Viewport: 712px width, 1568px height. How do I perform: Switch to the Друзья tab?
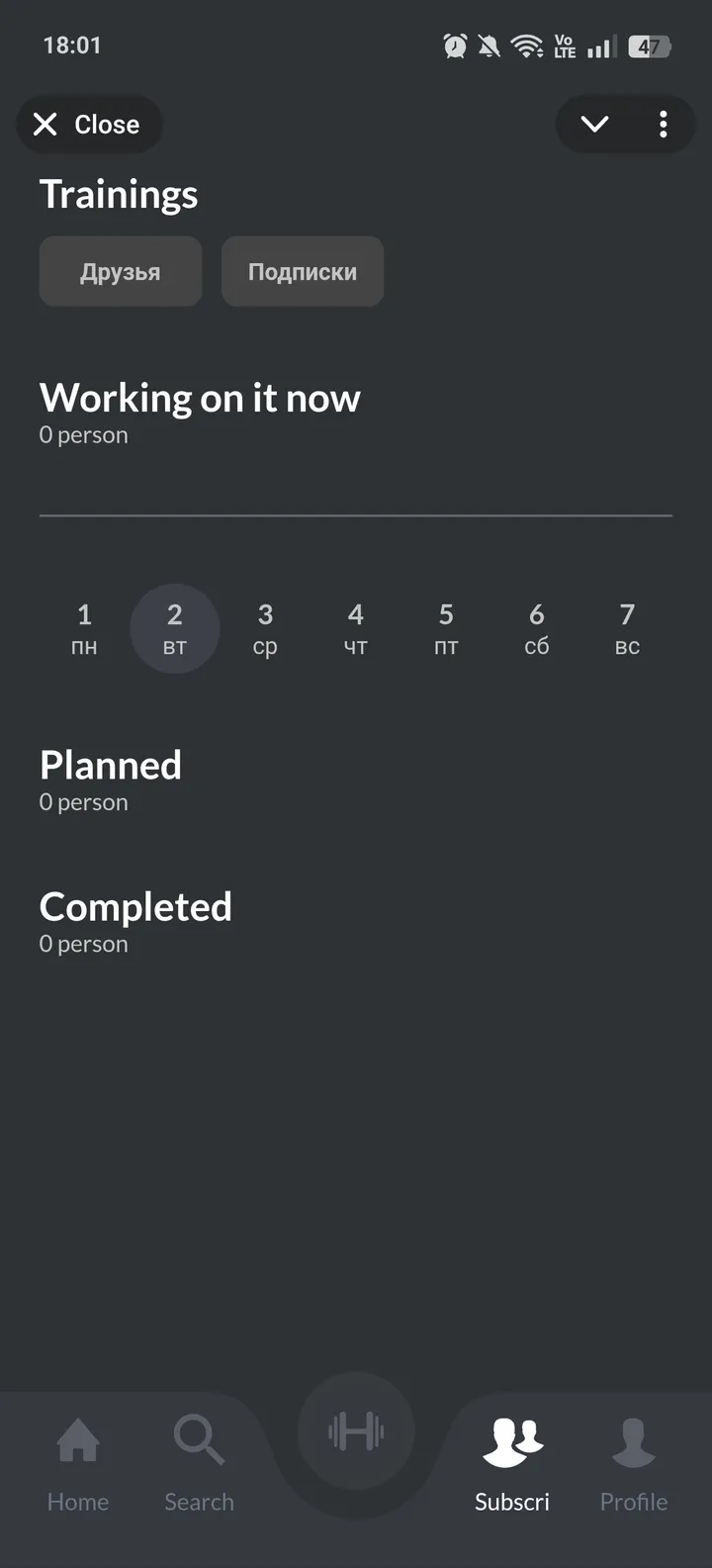pyautogui.click(x=120, y=271)
